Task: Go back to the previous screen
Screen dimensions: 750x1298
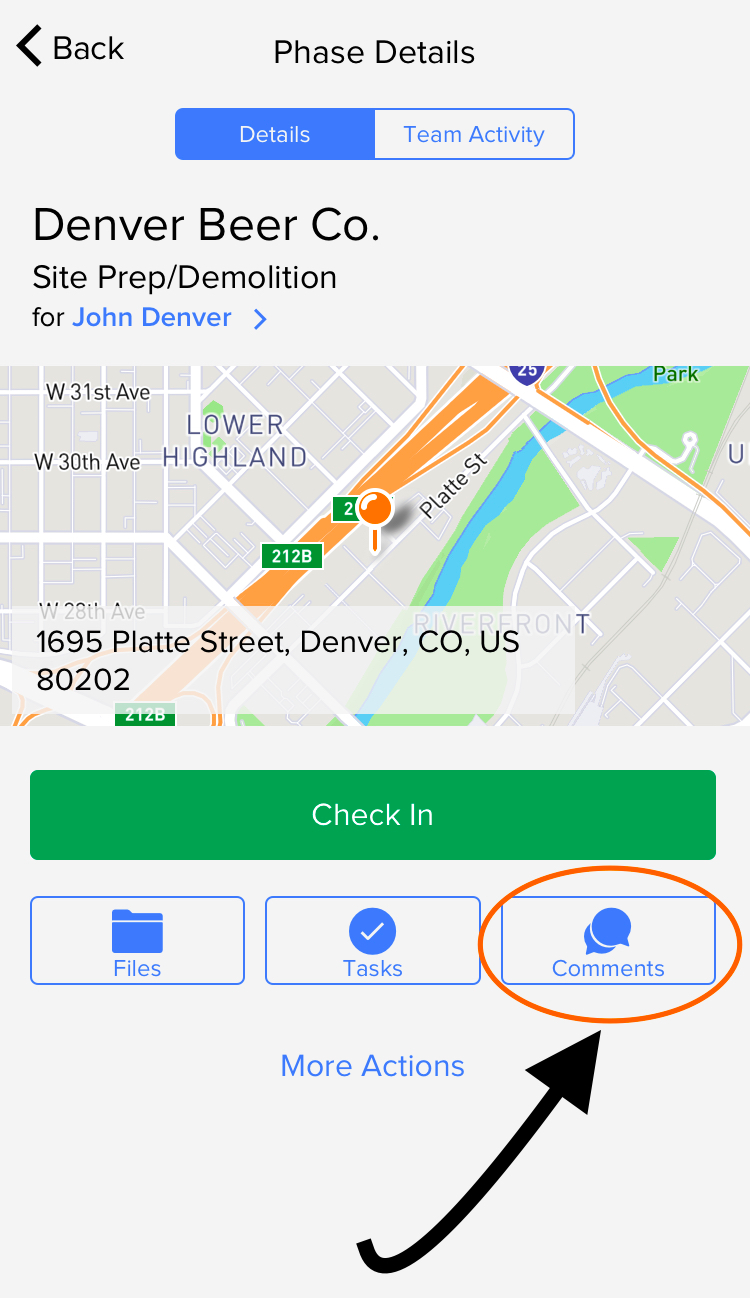Action: point(70,48)
